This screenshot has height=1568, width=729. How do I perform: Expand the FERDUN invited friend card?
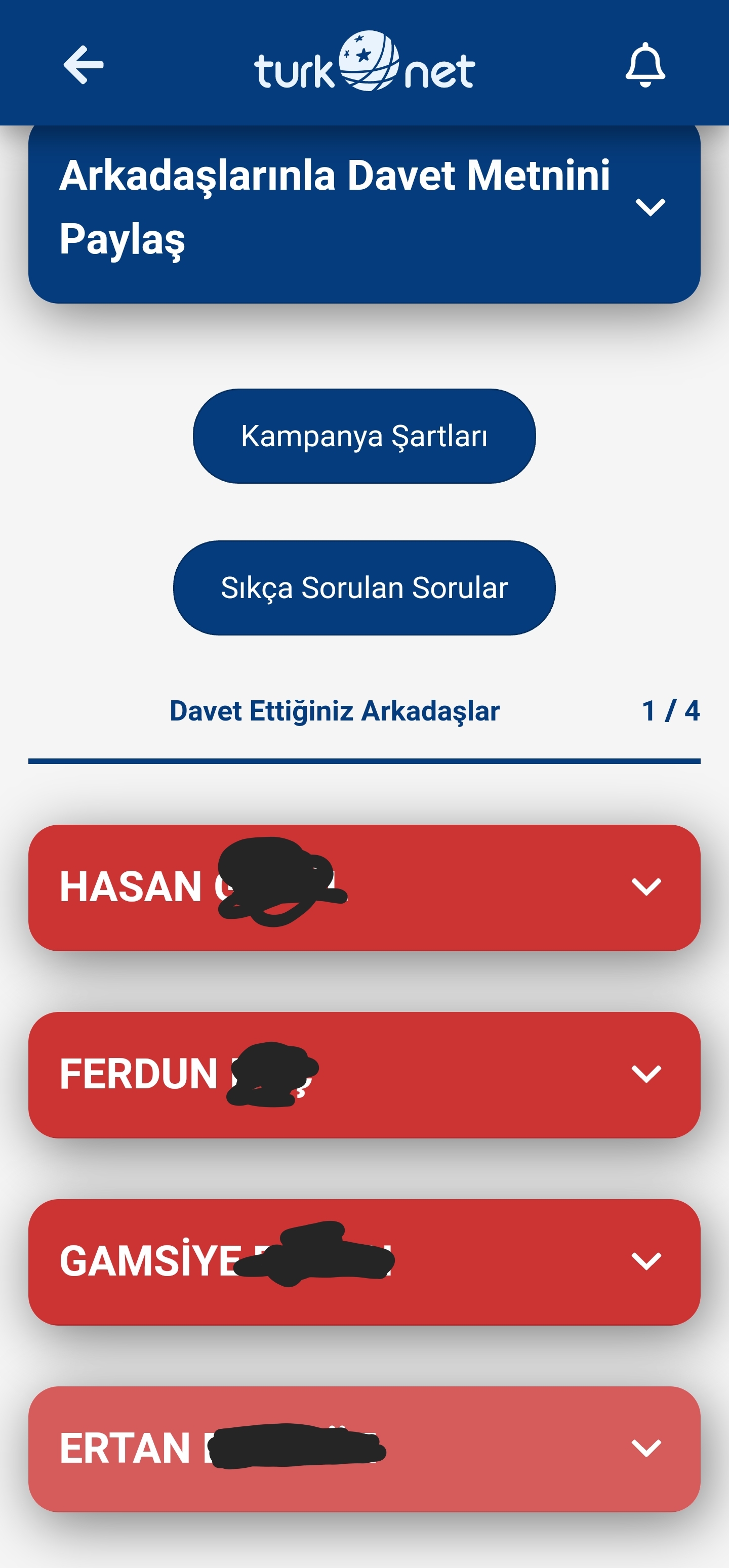click(364, 1074)
